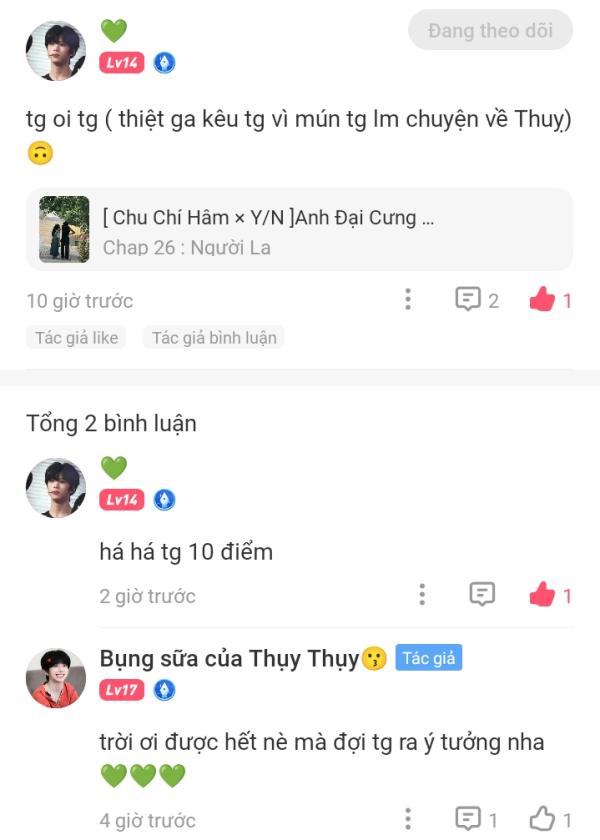Viewport: 600px width, 840px height.
Task: Open options for the author's comment
Action: pyautogui.click(x=408, y=819)
